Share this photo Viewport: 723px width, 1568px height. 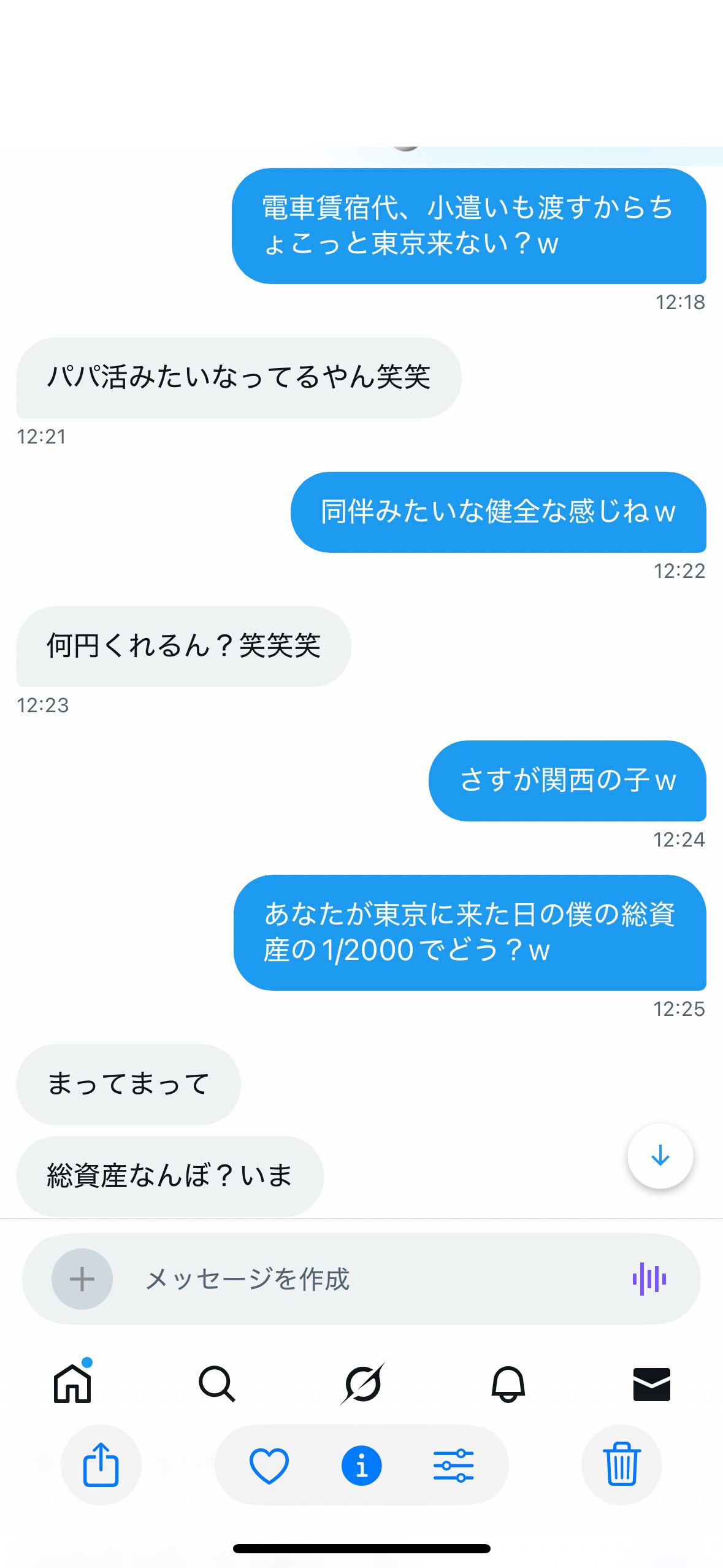(101, 1464)
